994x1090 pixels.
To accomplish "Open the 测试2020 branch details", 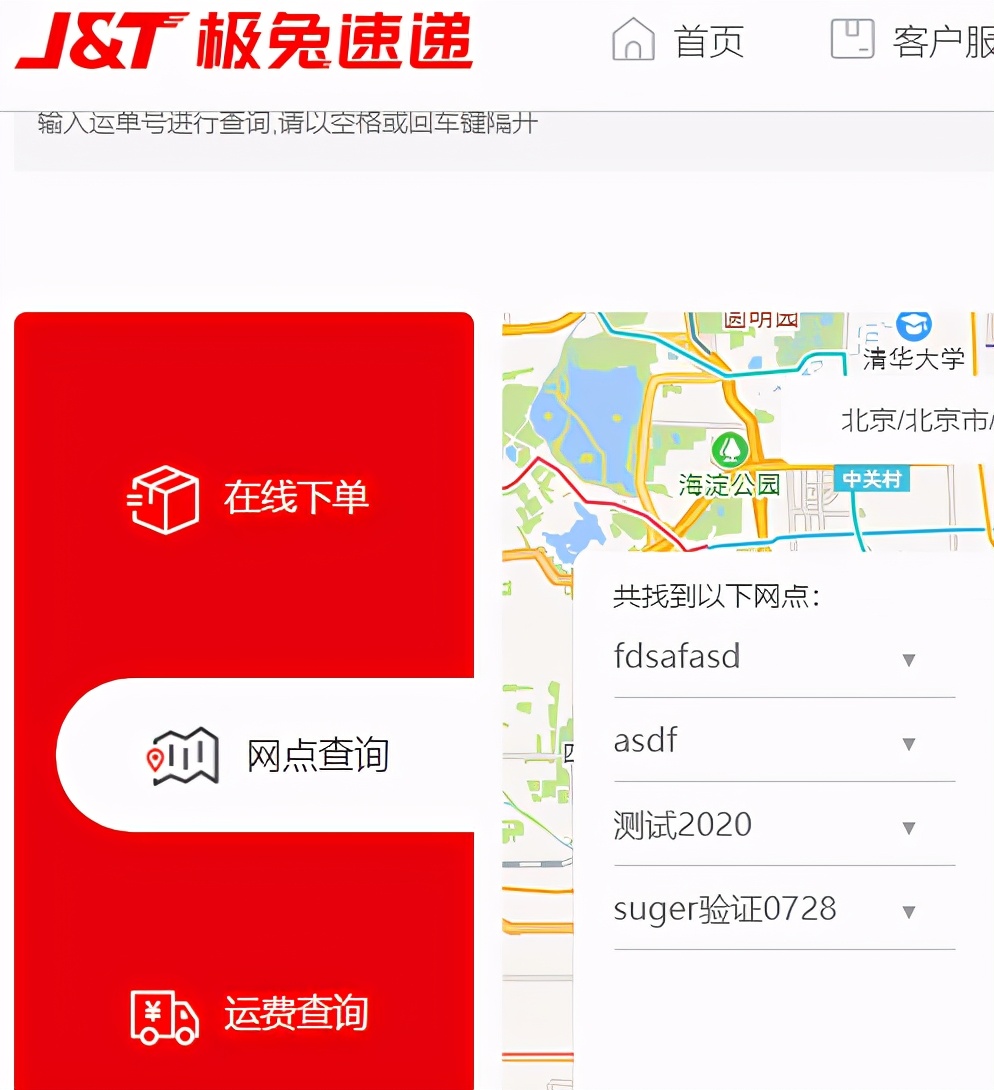I will pos(908,826).
